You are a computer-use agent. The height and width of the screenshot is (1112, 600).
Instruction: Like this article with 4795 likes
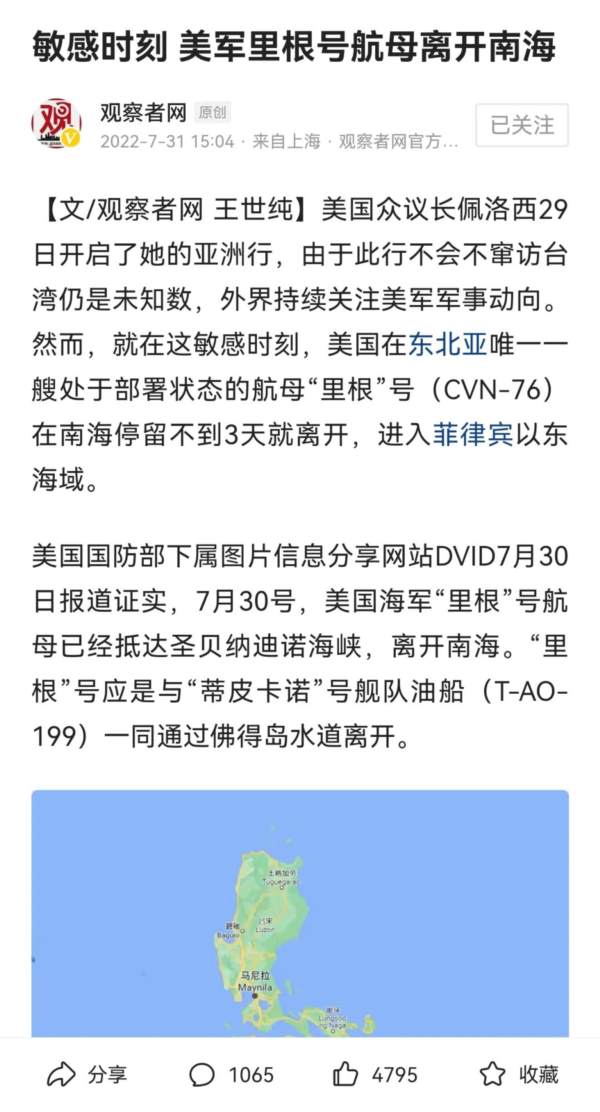(x=375, y=1075)
